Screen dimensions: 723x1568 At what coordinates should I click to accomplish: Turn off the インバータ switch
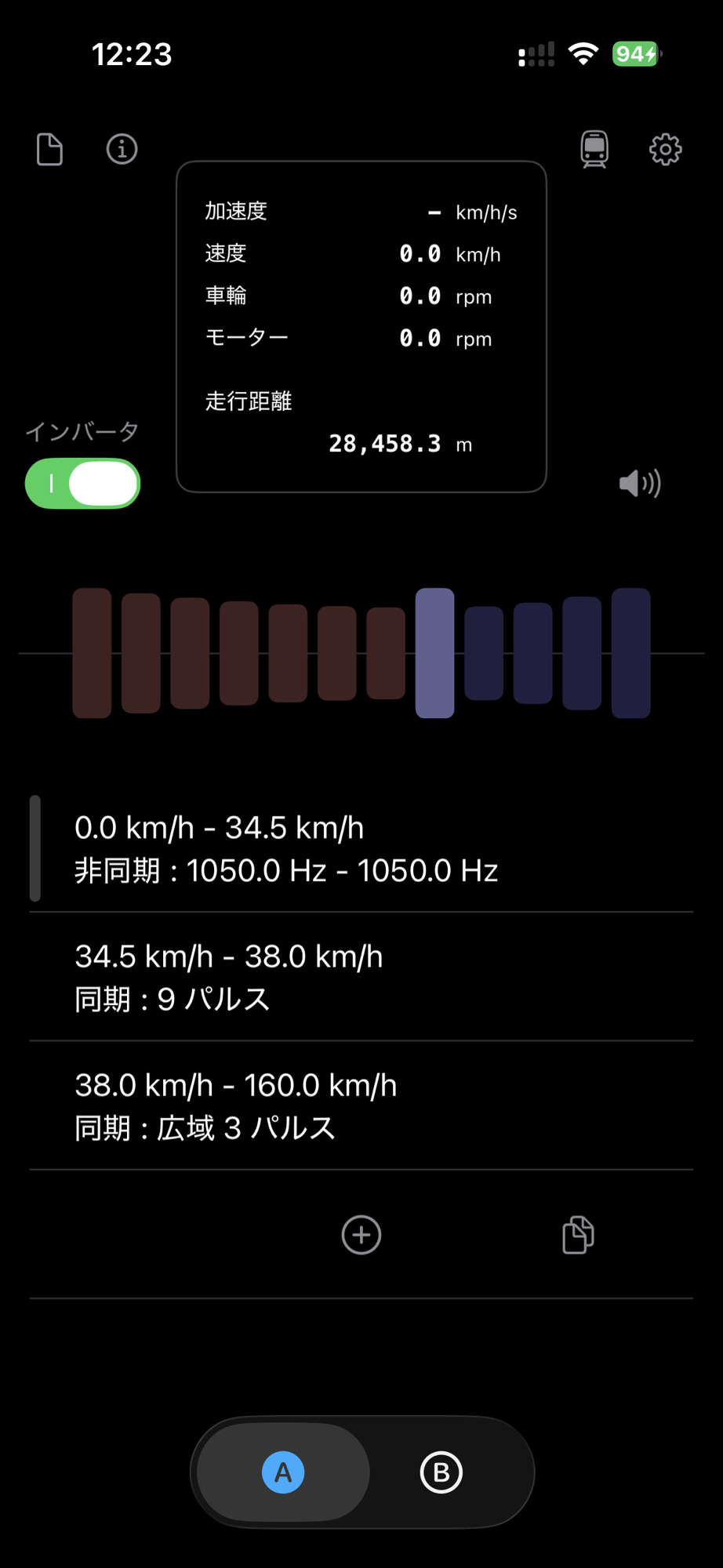[x=83, y=484]
